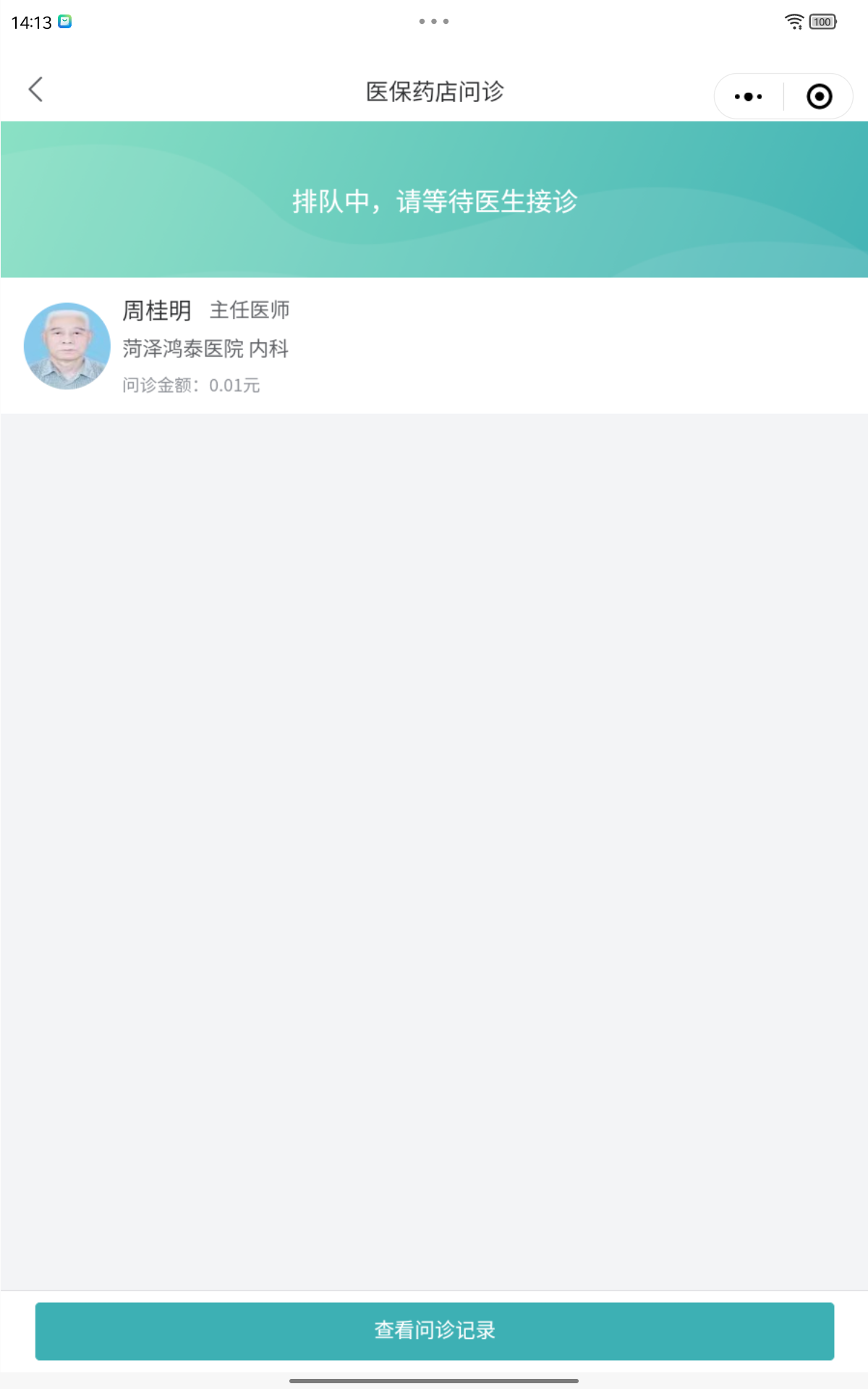868x1389 pixels.
Task: Go back from the consultation page
Action: (x=35, y=90)
